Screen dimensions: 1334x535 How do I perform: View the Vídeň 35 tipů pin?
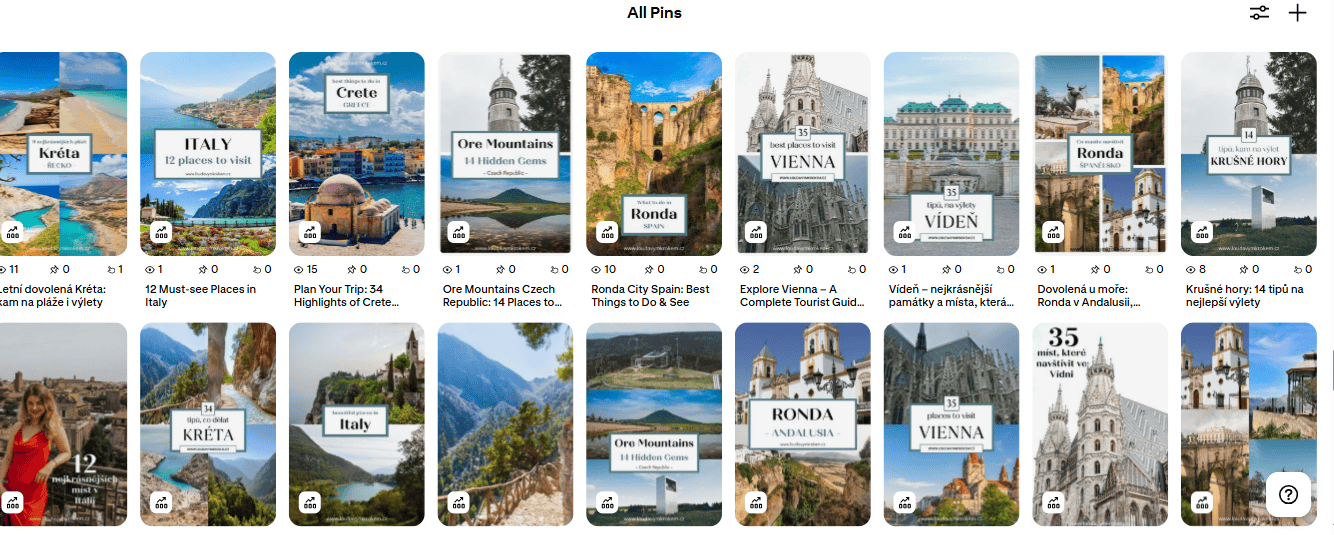[x=951, y=150]
